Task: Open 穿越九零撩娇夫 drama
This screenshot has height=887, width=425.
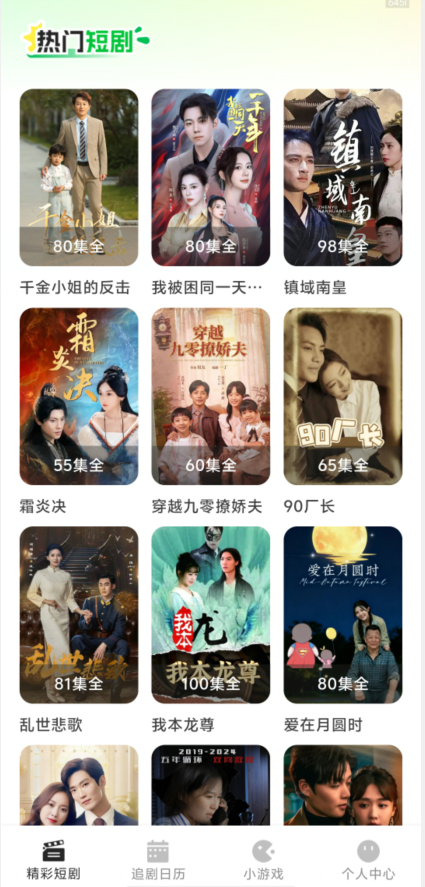Action: 211,396
